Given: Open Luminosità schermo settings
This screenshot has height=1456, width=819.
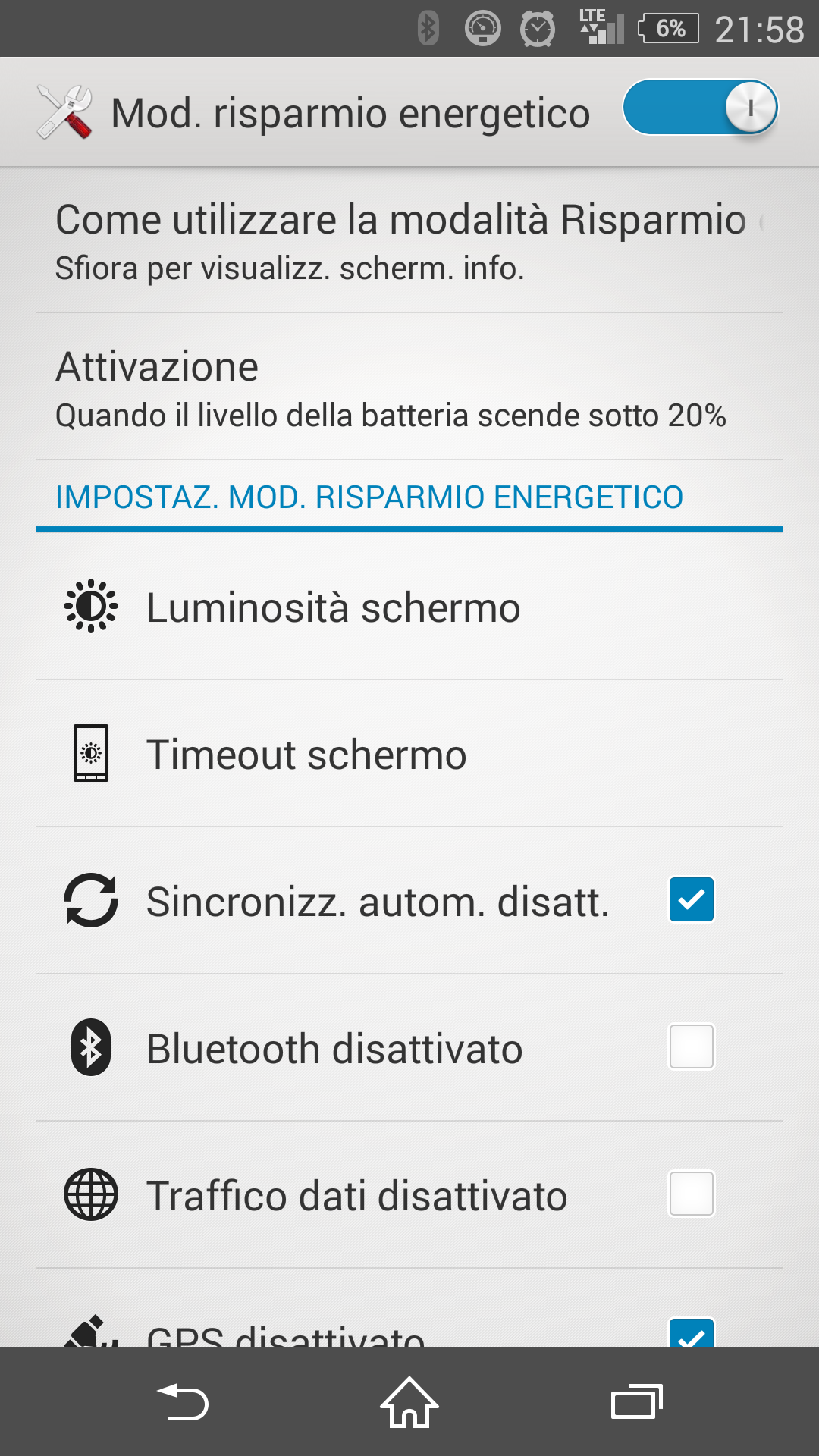Looking at the screenshot, I should (409, 607).
